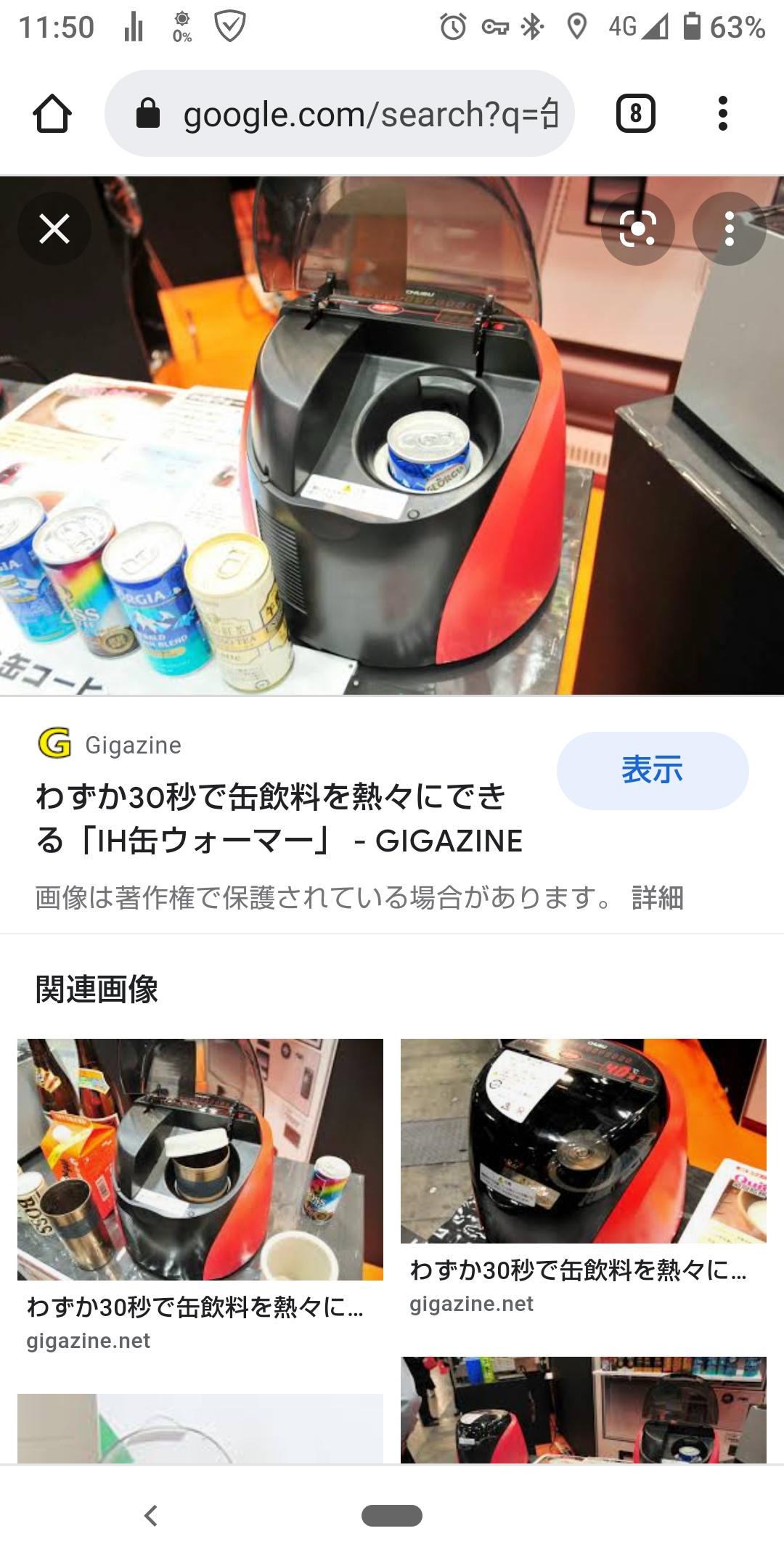784x1568 pixels.
Task: Close the image preview
Action: (54, 229)
